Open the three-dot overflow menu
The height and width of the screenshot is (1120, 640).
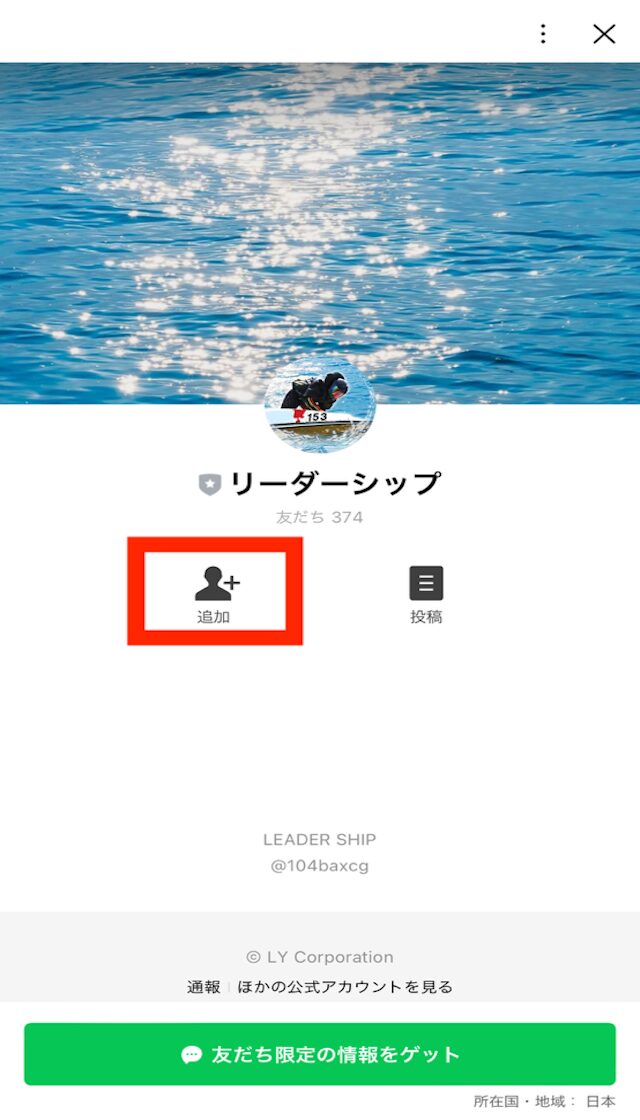click(x=543, y=34)
